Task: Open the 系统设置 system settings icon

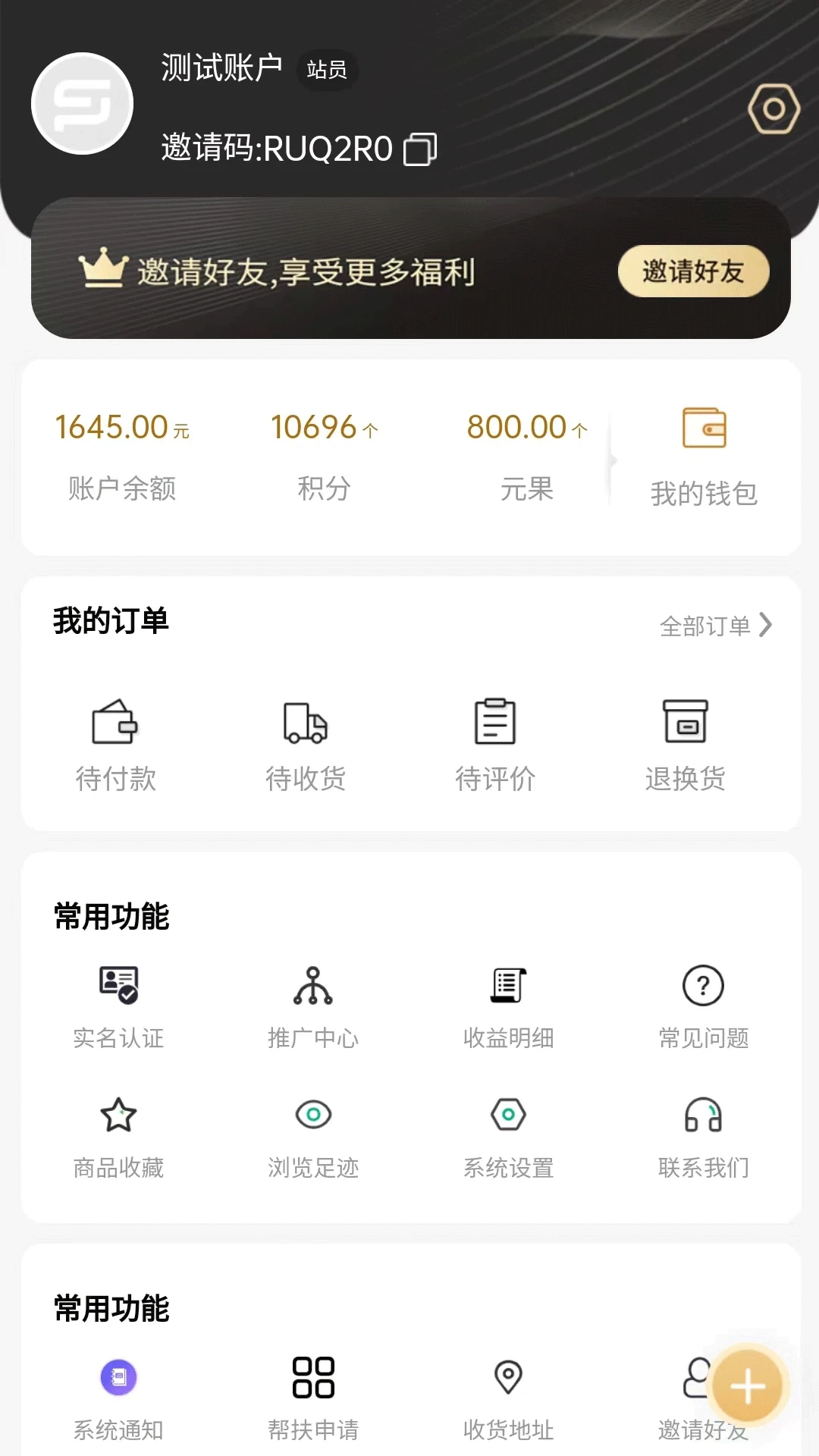Action: click(508, 1115)
